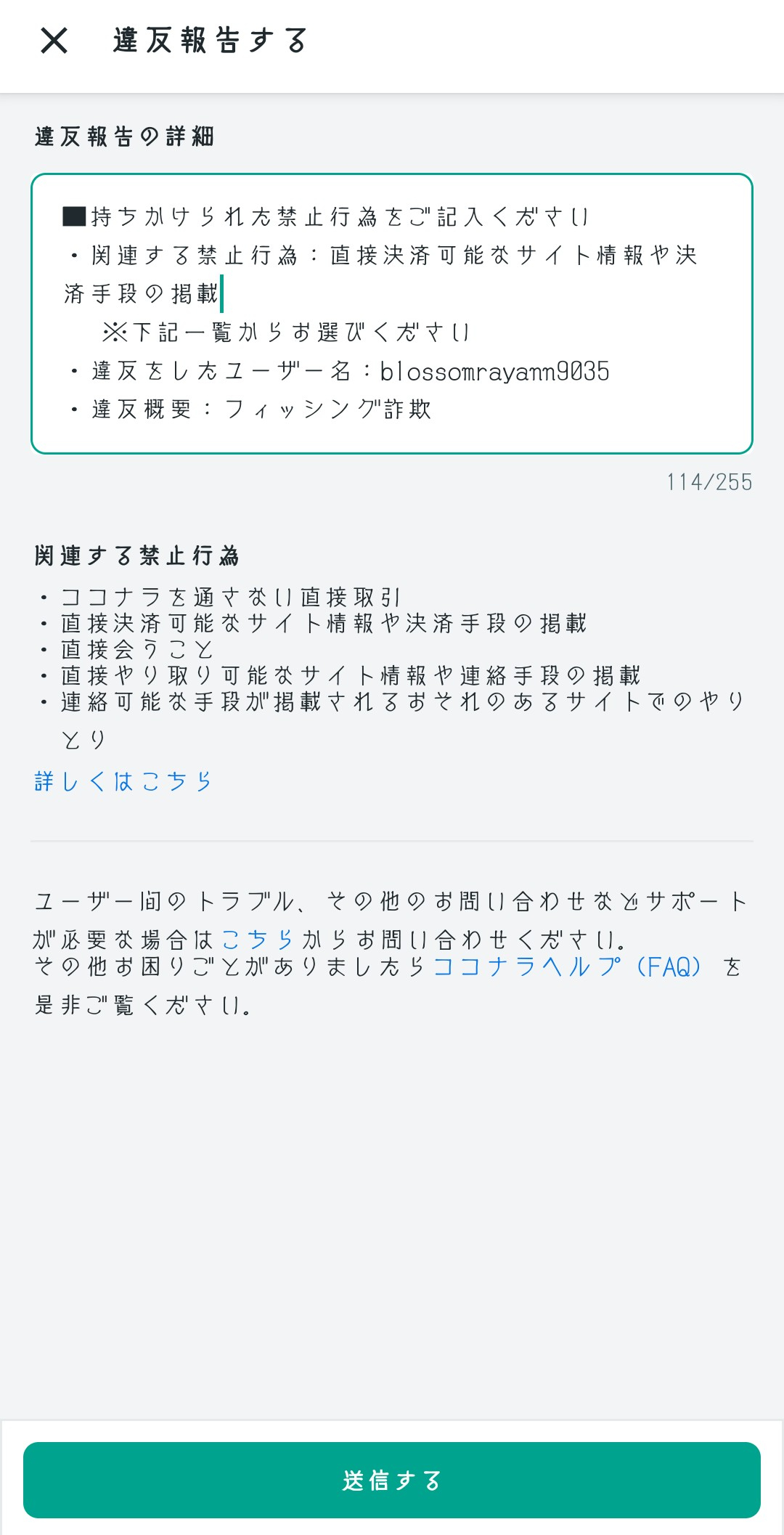
Task: Select the 違反報告の詳細 section heading
Action: [x=123, y=134]
